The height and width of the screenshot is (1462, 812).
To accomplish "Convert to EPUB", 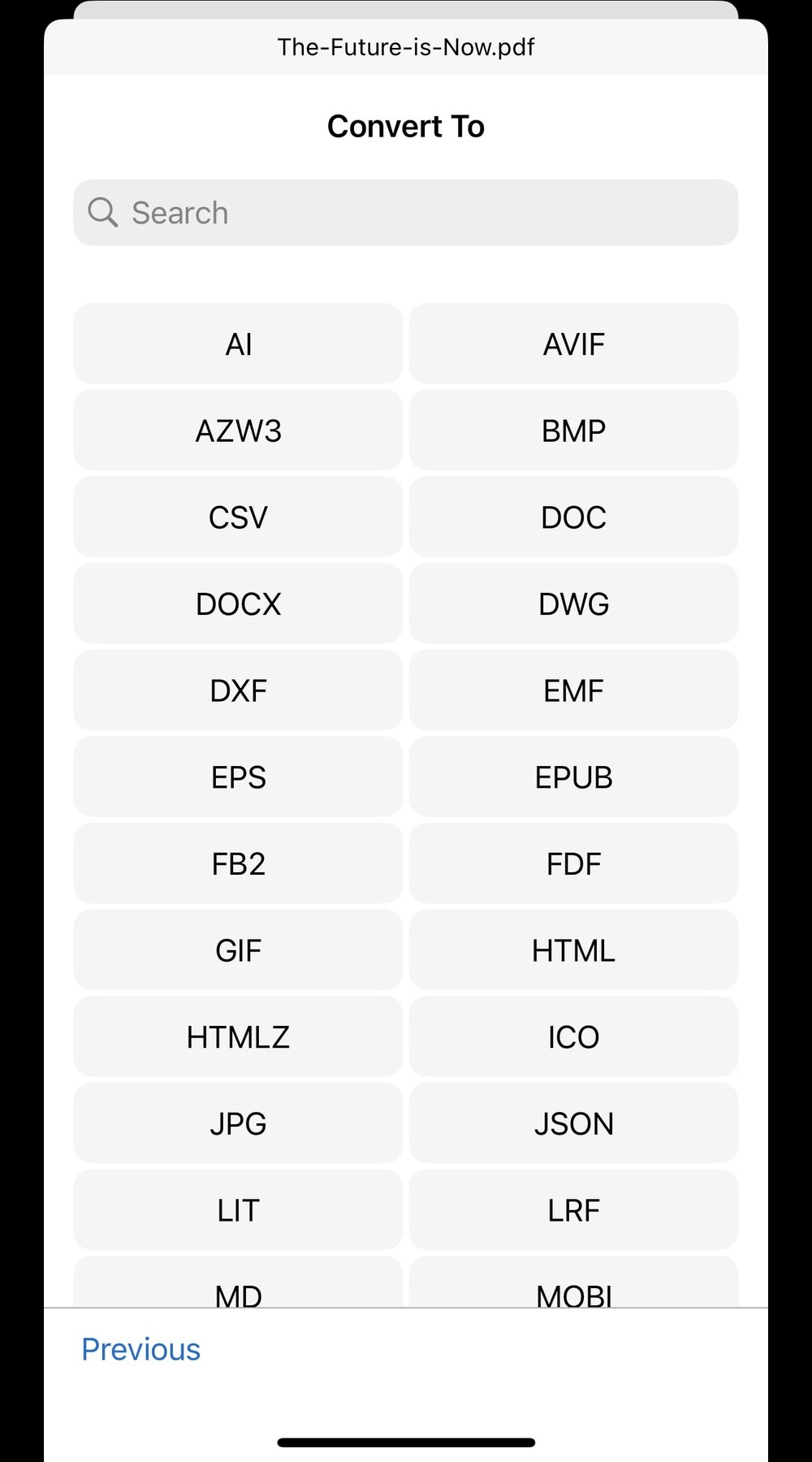I will coord(573,777).
